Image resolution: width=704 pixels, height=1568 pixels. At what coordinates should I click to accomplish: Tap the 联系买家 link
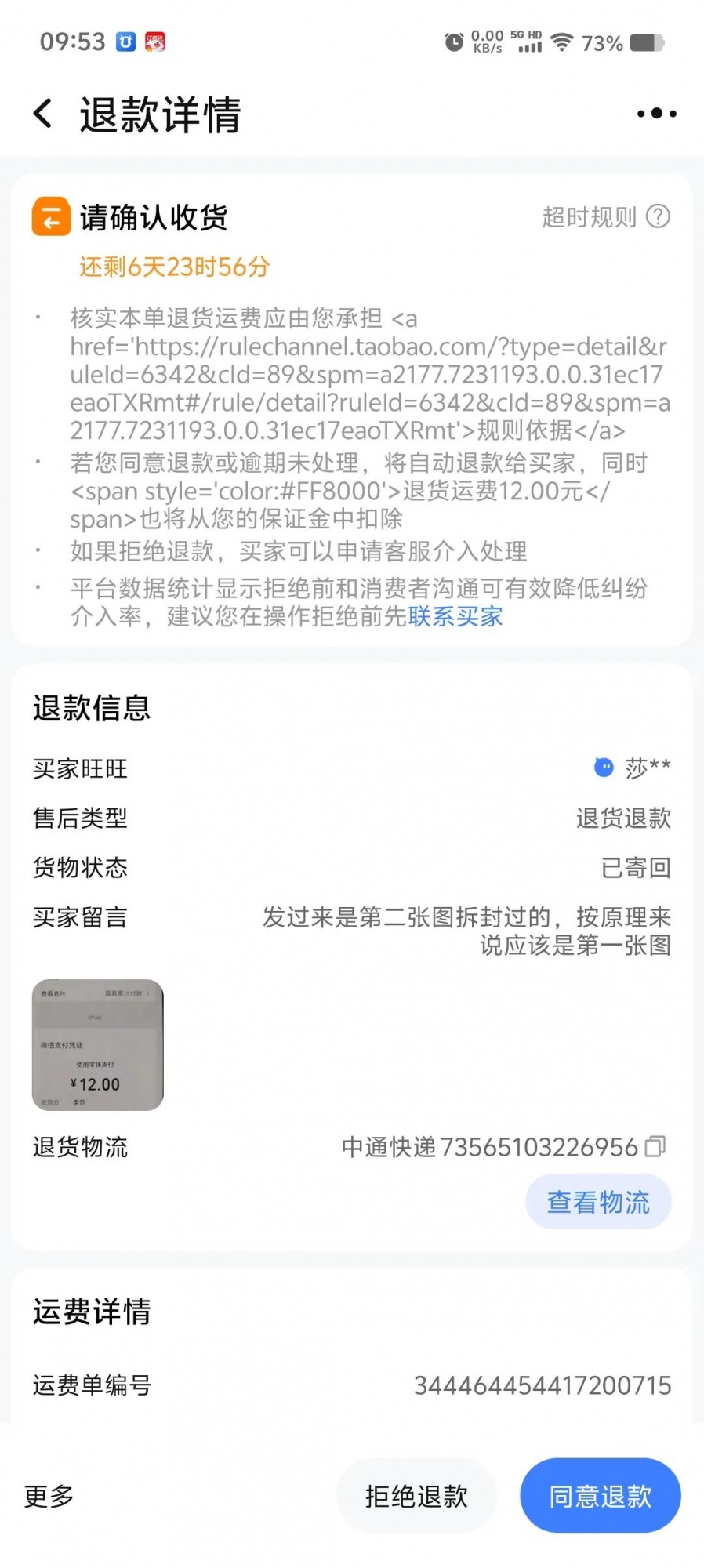(455, 616)
